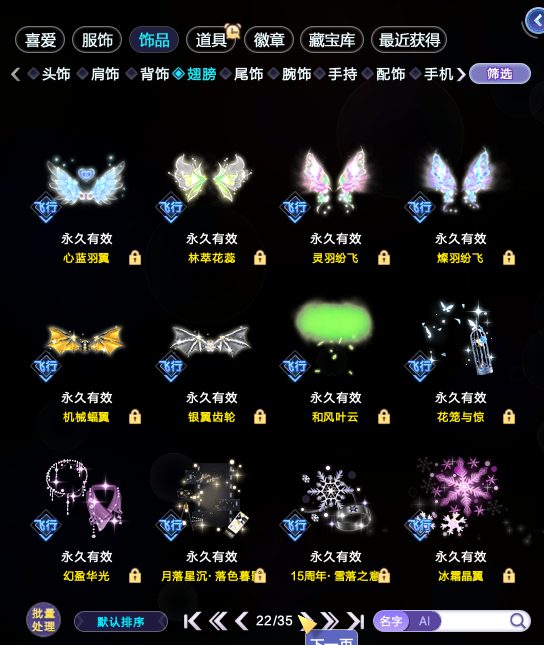Open the 喜爱 tab
Image resolution: width=544 pixels, height=645 pixels.
tap(40, 40)
